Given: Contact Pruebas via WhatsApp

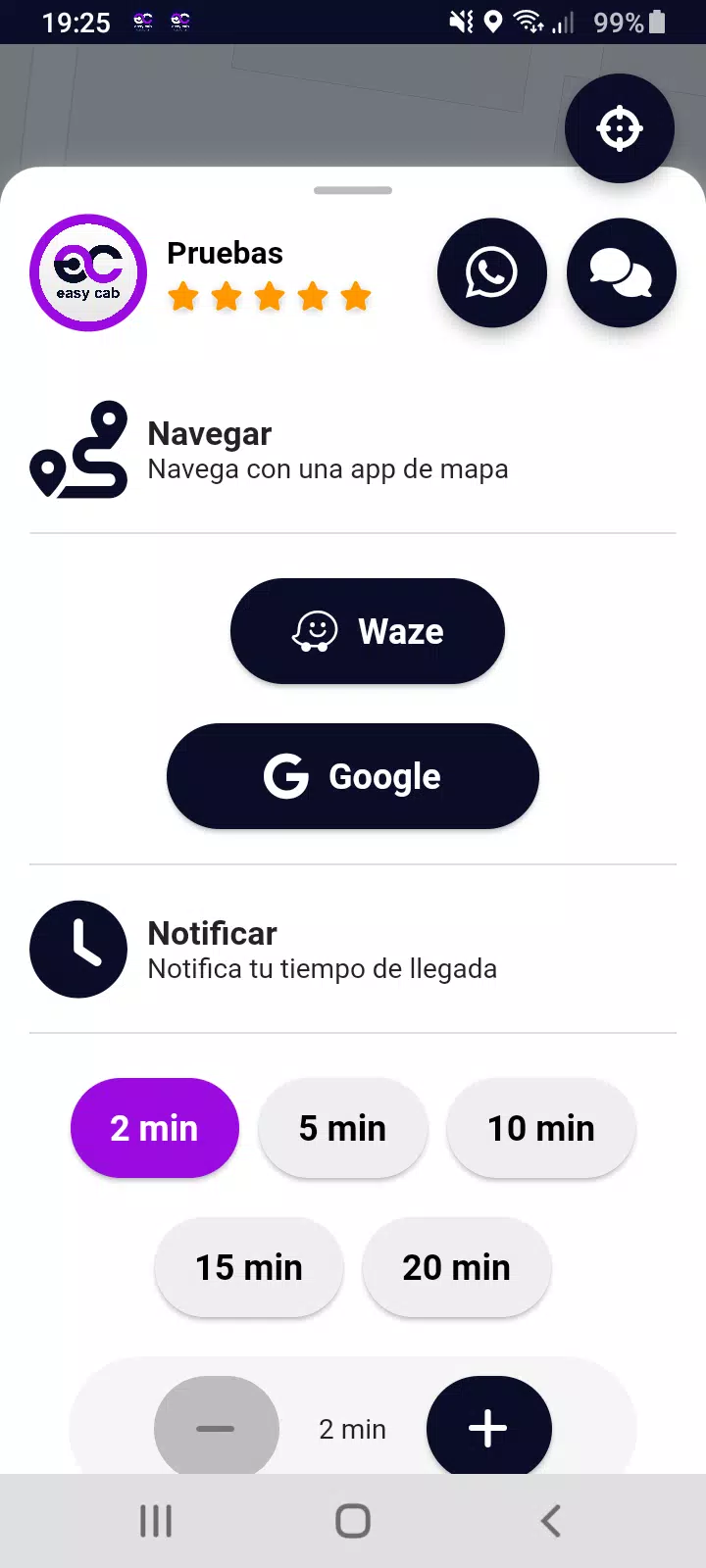Looking at the screenshot, I should (x=491, y=272).
